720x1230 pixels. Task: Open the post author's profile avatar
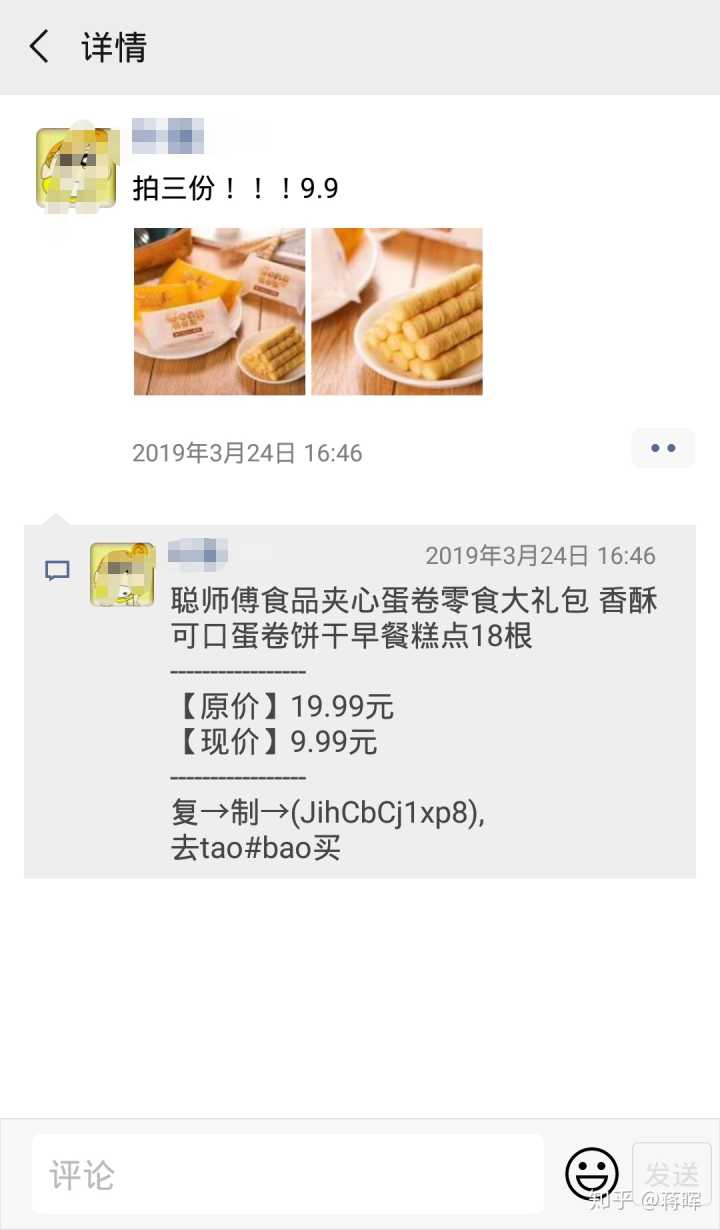(x=77, y=168)
